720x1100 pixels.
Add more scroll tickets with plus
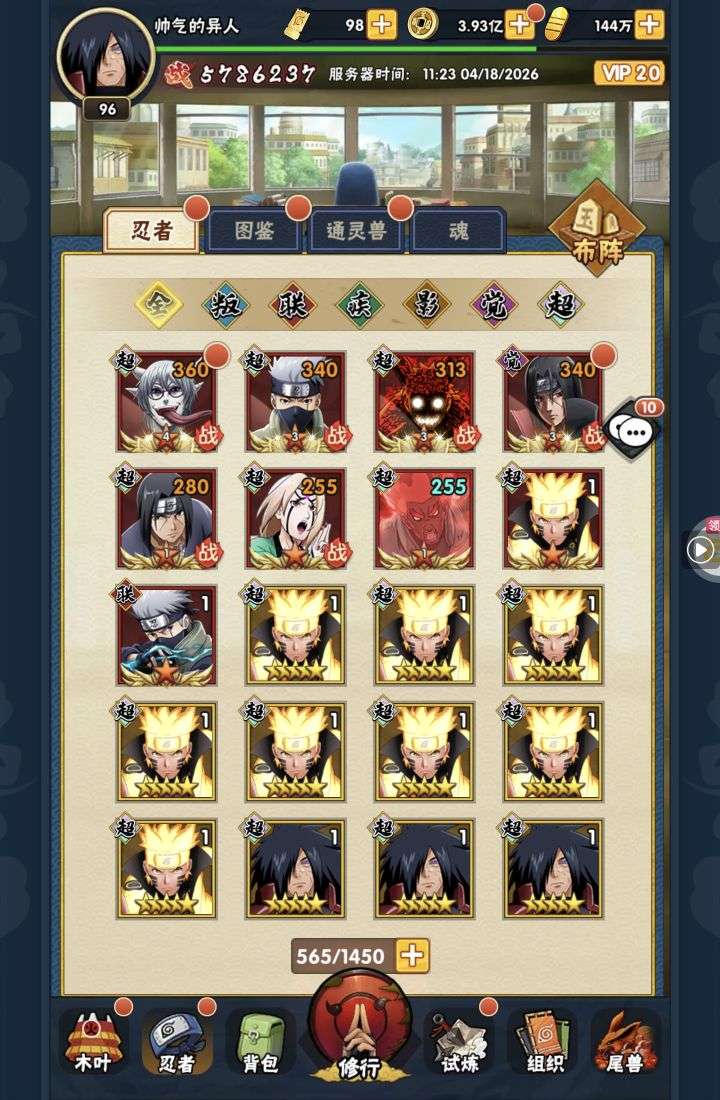tap(382, 24)
